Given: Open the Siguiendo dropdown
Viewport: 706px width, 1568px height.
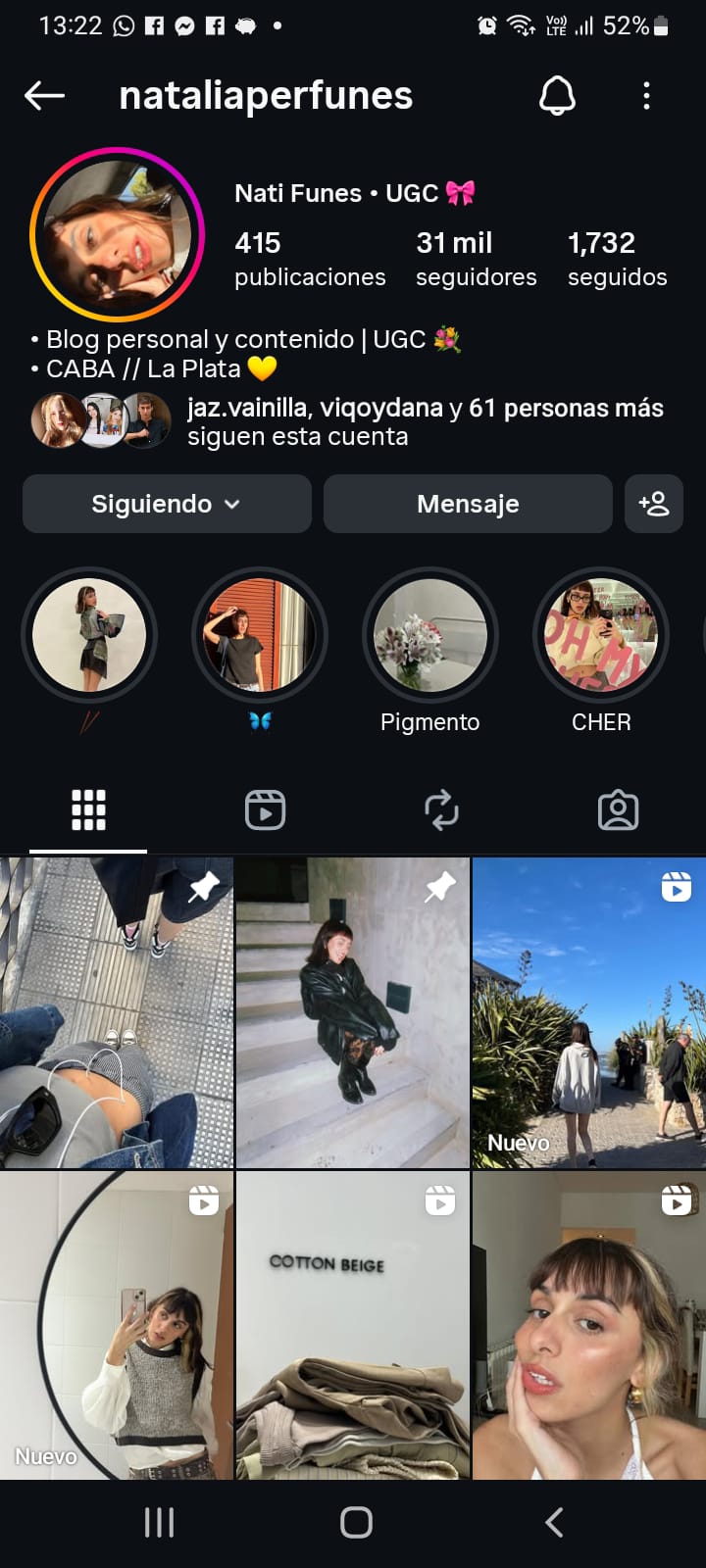Looking at the screenshot, I should pyautogui.click(x=166, y=504).
